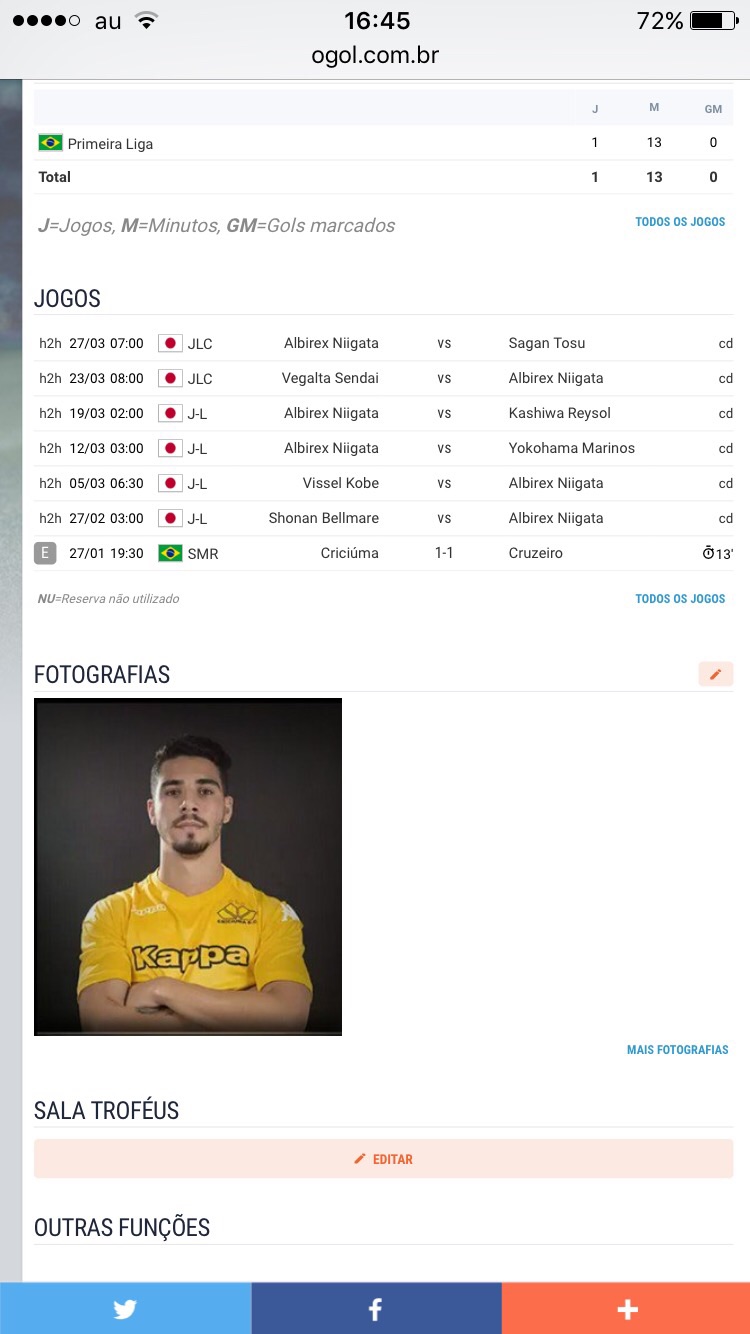Open the Vegalta Sendai vs Albirex Niigata match
Screen dimensions: 750x1334
pyautogui.click(x=444, y=378)
